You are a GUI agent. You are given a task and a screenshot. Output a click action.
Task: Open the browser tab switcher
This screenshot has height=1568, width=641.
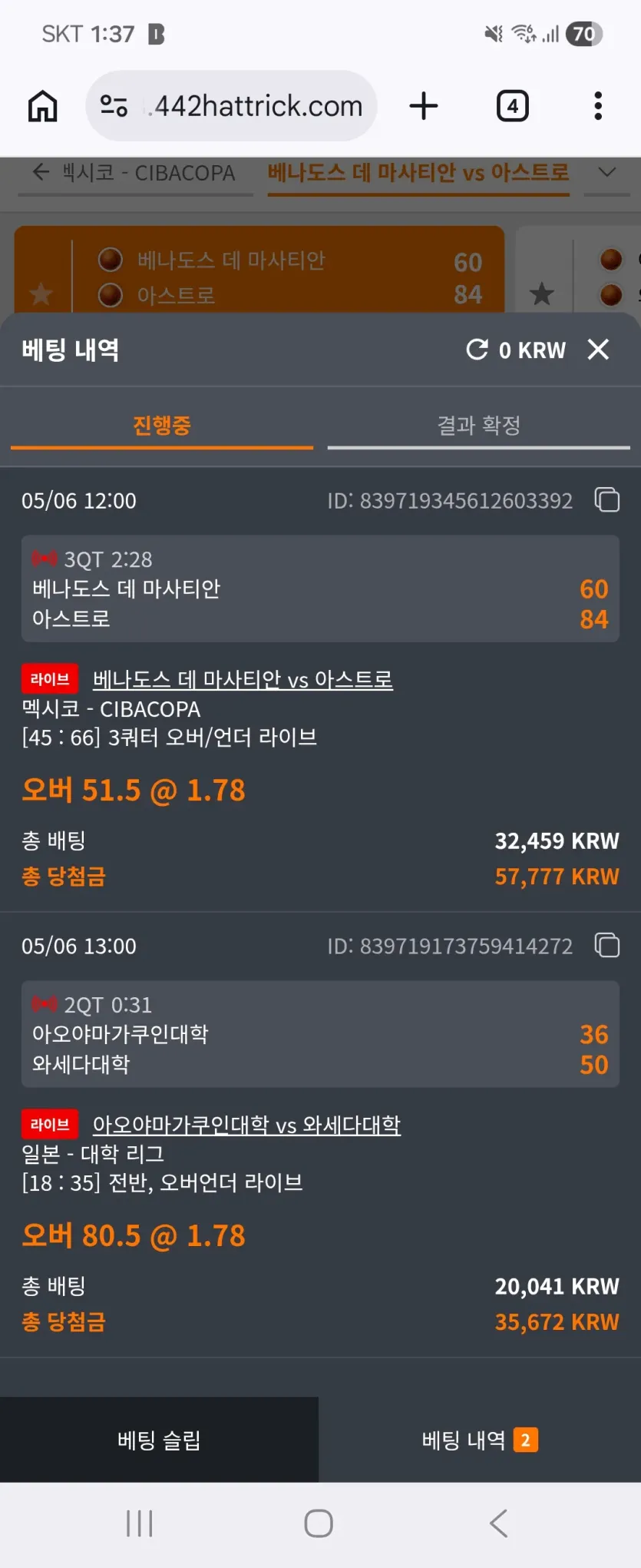tap(512, 106)
